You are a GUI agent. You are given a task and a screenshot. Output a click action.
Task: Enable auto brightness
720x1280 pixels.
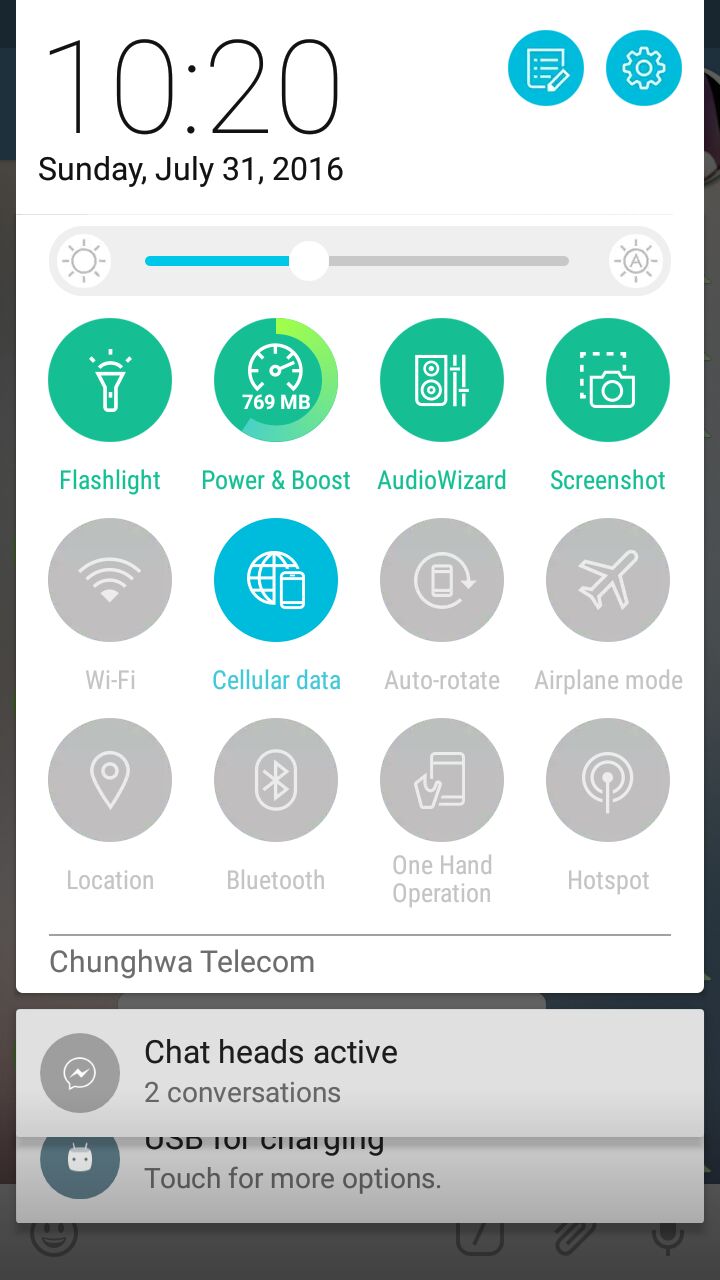pyautogui.click(x=635, y=262)
